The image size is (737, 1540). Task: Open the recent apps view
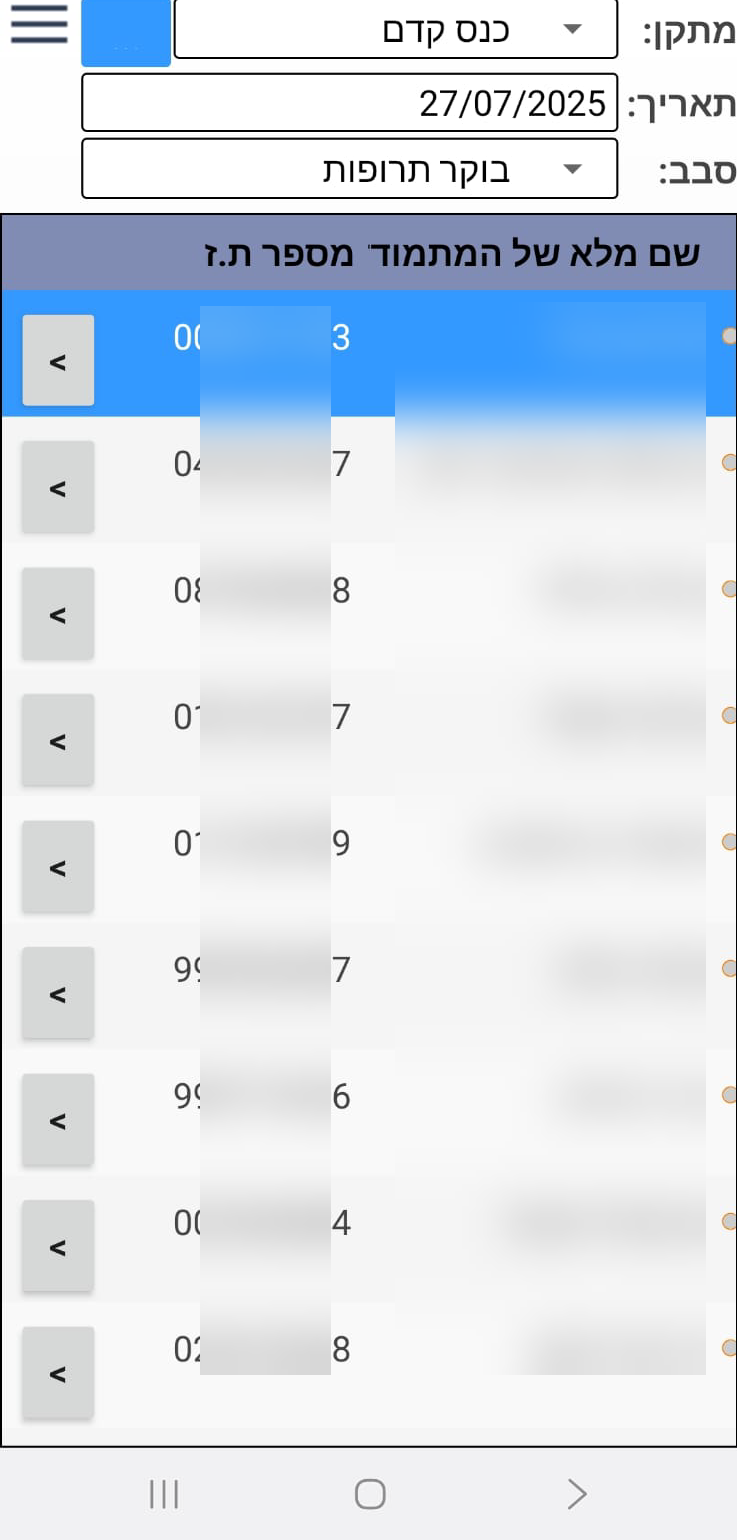pyautogui.click(x=164, y=1494)
